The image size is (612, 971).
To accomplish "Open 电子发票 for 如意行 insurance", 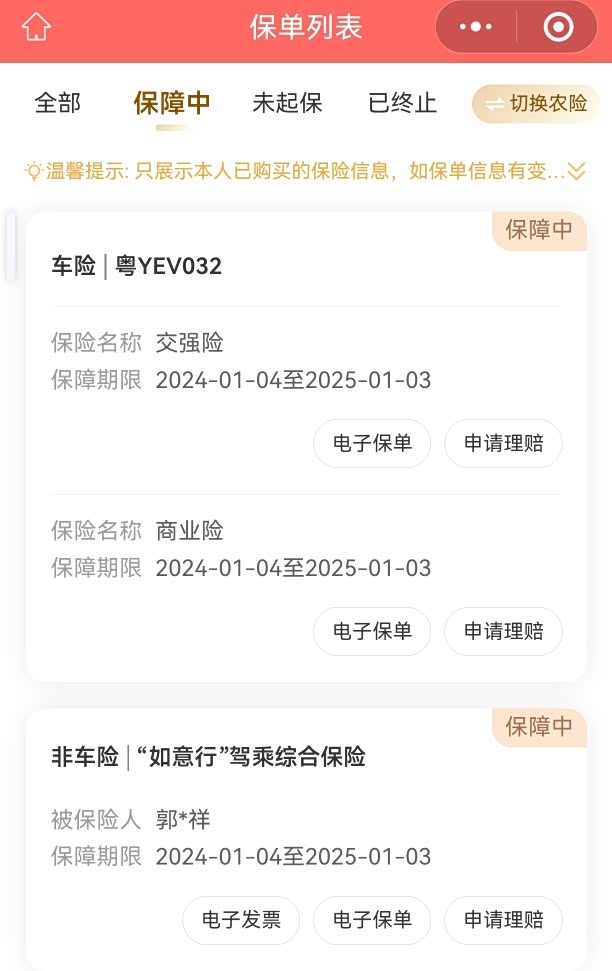I will pyautogui.click(x=241, y=920).
